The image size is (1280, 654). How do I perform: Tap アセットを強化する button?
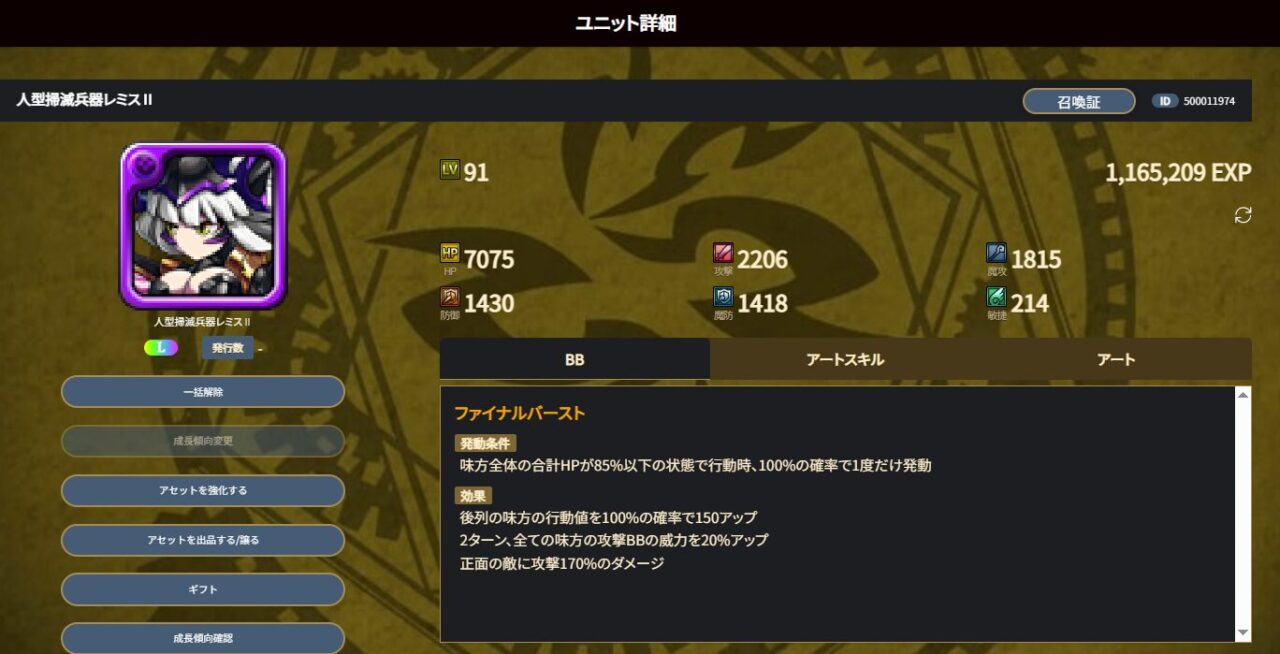click(203, 491)
